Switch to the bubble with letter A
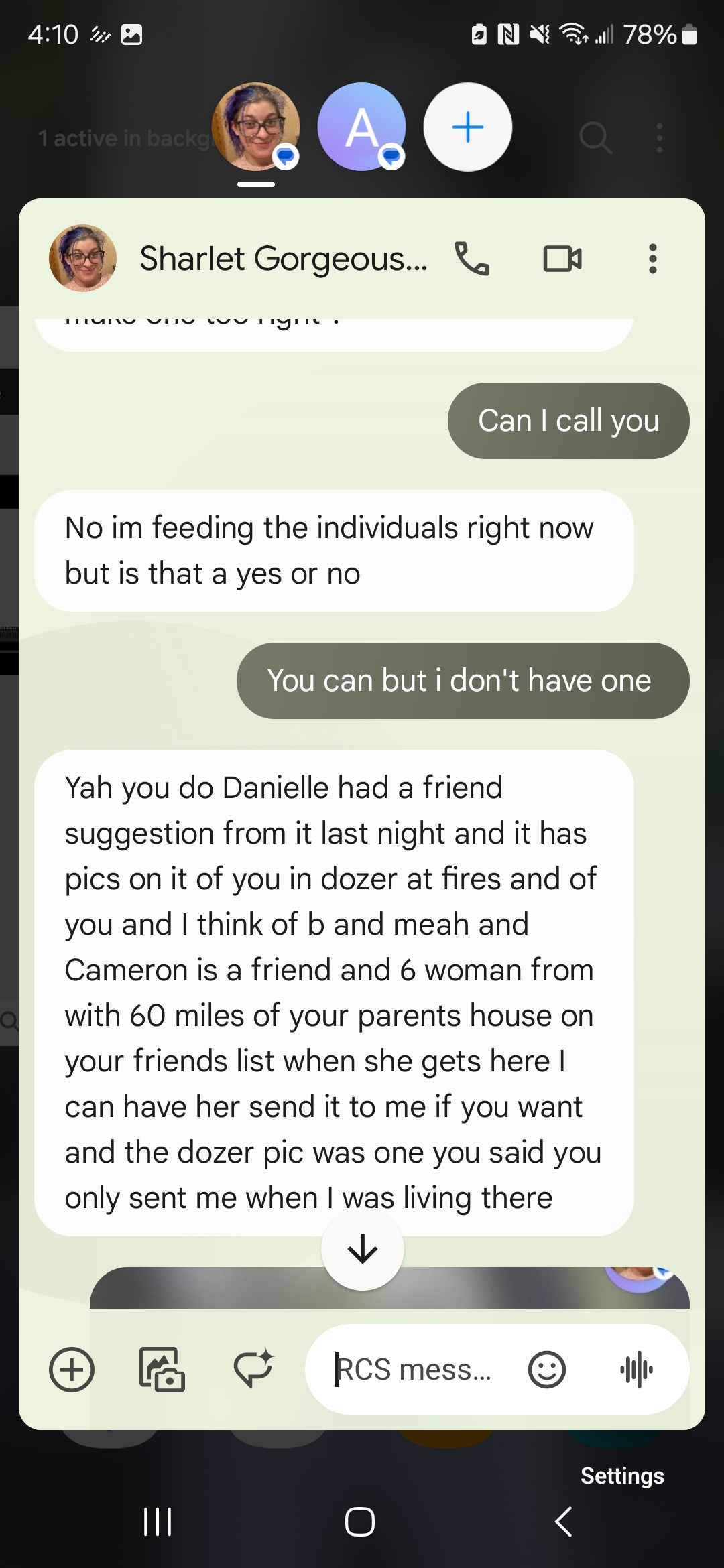Image resolution: width=724 pixels, height=1568 pixels. tap(361, 127)
